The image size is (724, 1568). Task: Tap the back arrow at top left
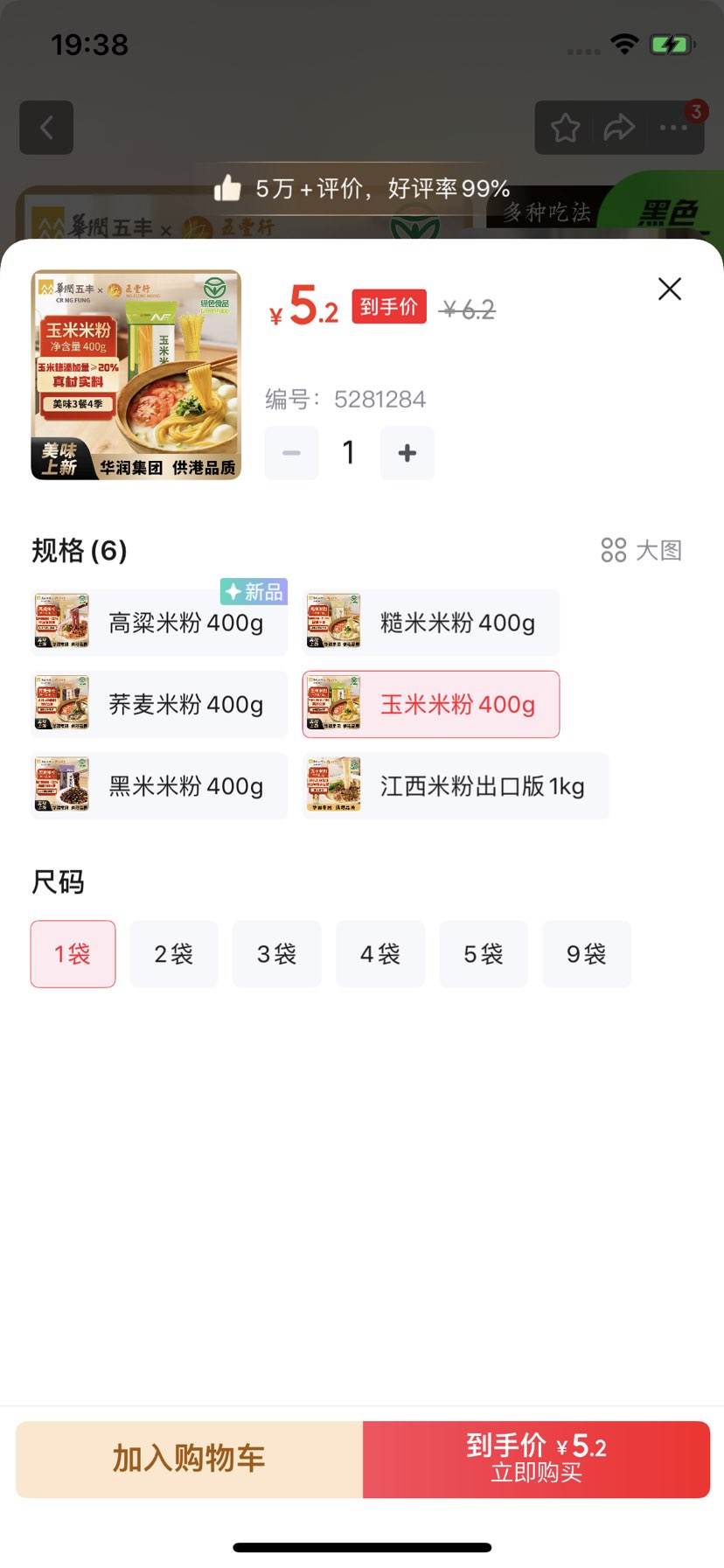(x=46, y=128)
